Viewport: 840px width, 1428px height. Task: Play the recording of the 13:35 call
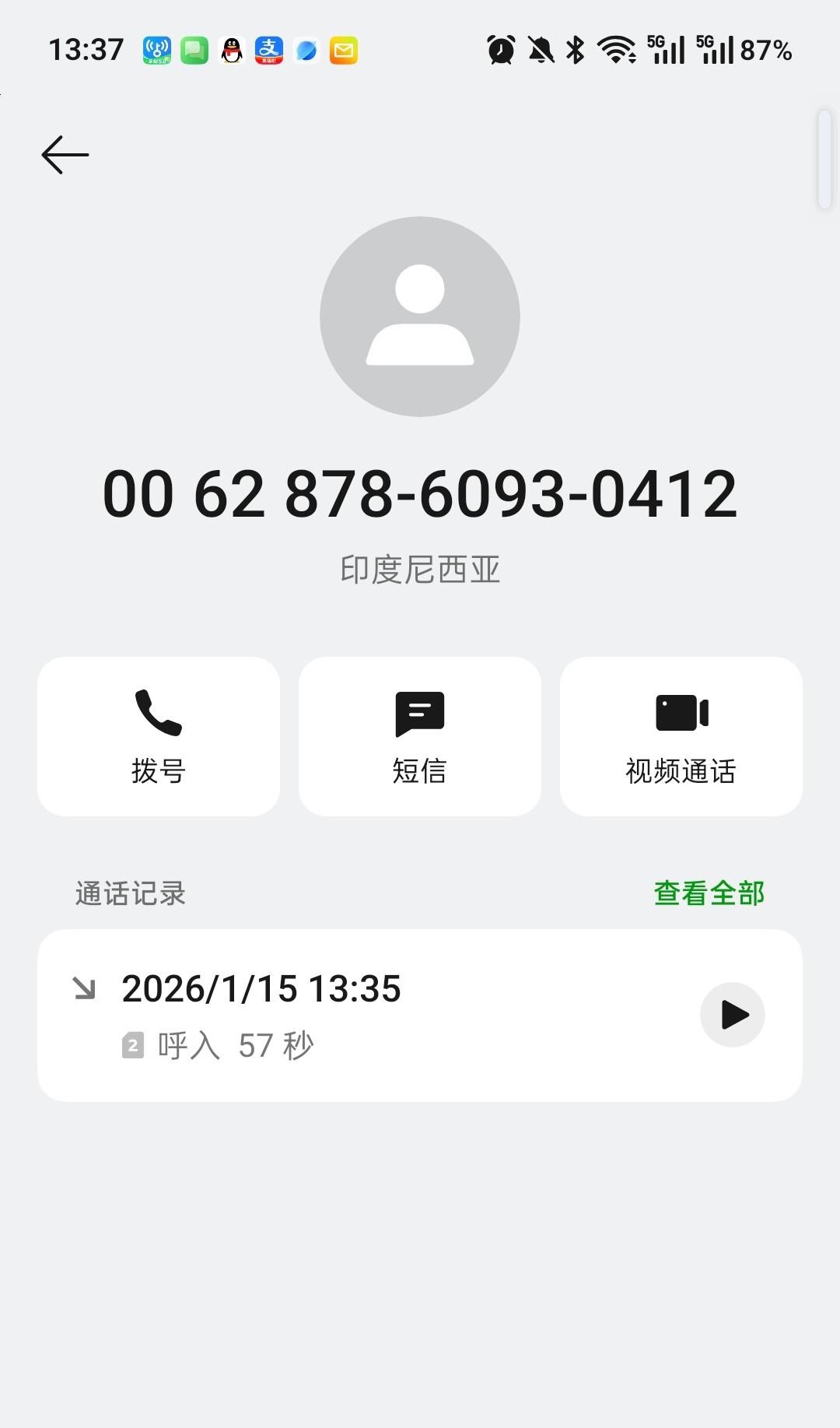(x=733, y=1015)
